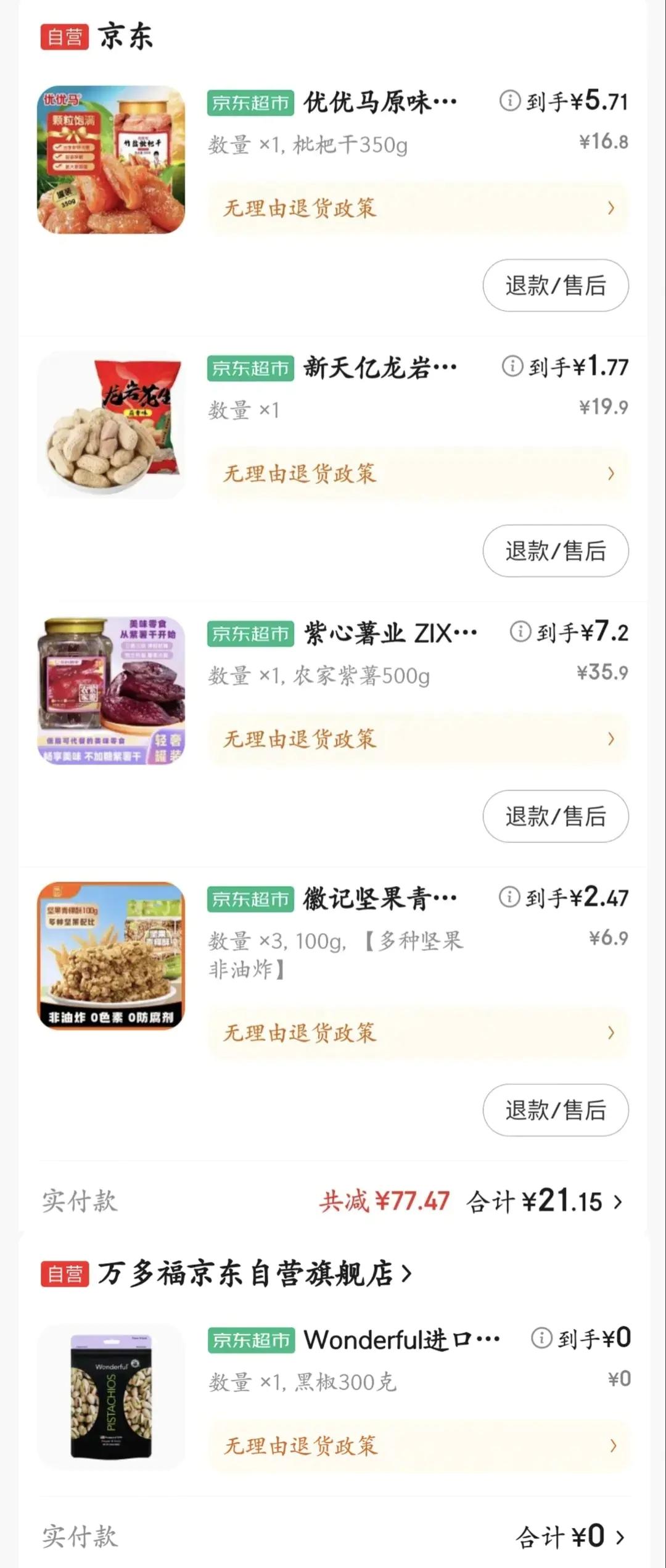Open the 优优马原味 loquat product picture
The width and height of the screenshot is (666, 1568).
click(111, 160)
